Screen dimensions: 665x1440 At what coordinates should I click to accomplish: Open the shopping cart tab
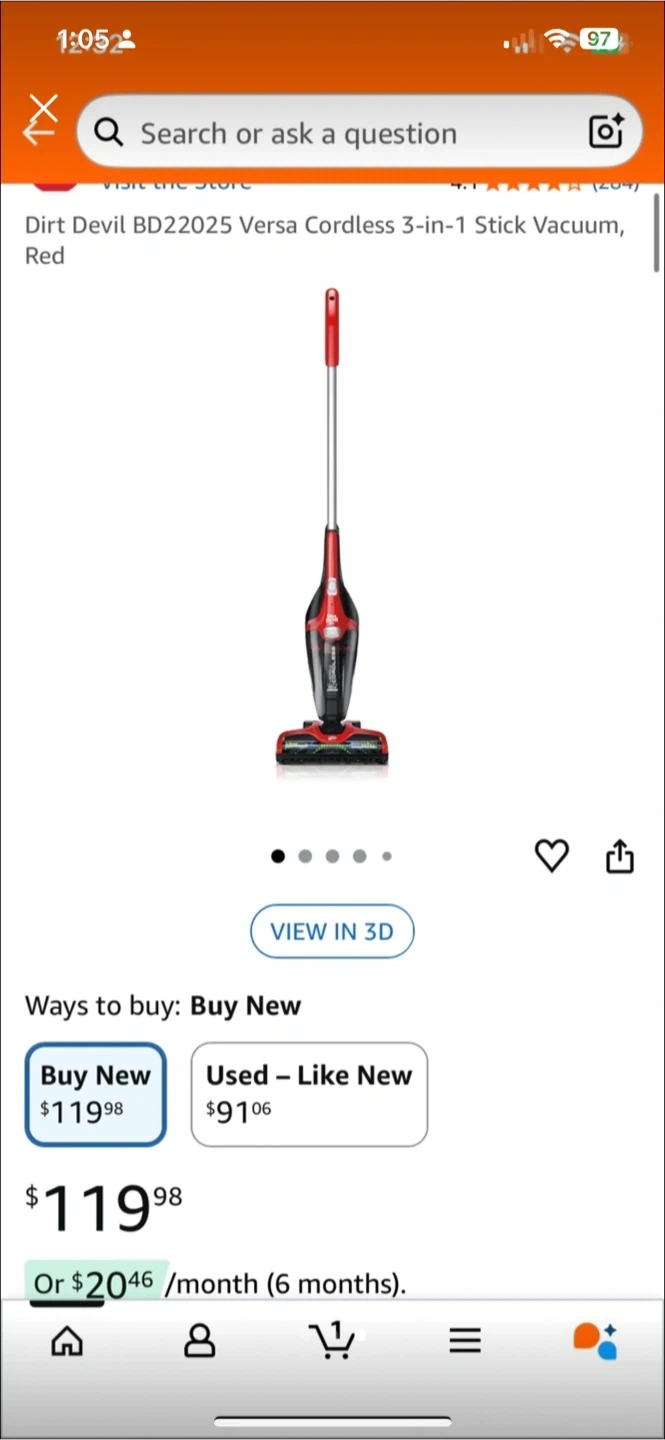pos(332,1340)
